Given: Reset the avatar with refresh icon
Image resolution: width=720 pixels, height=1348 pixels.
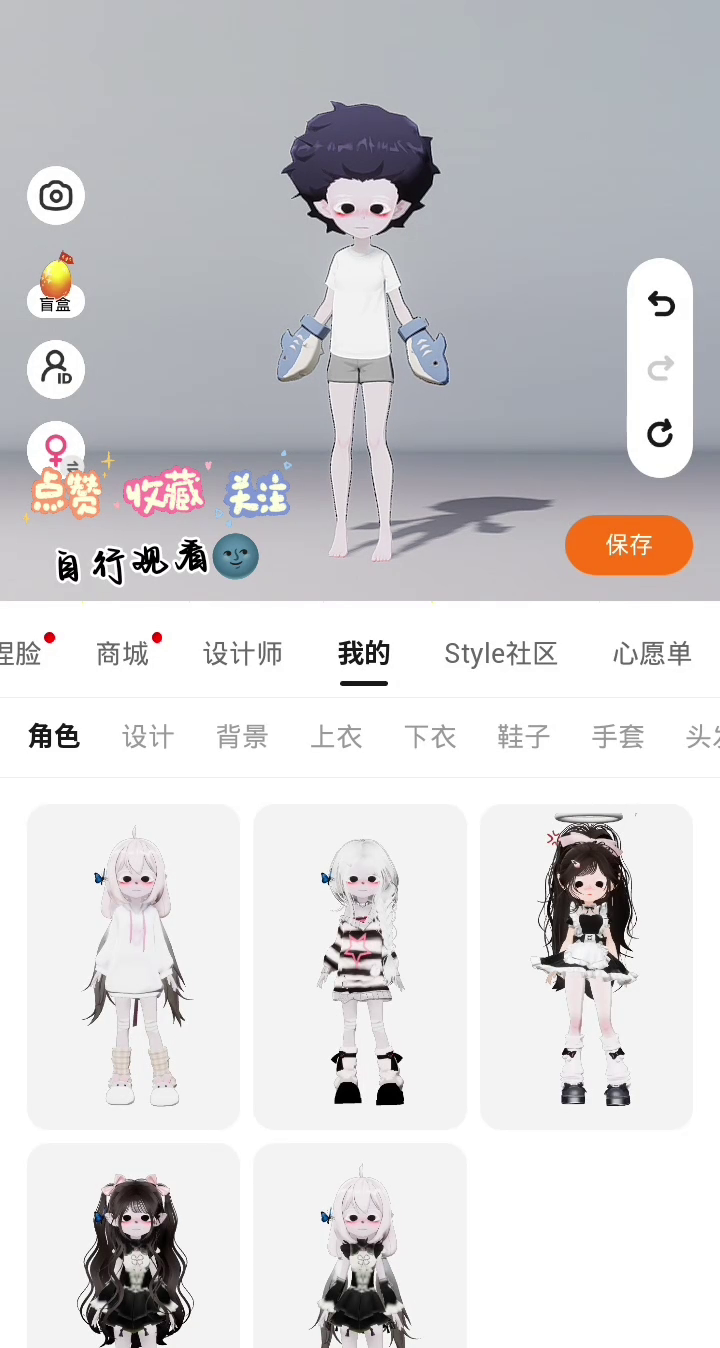Looking at the screenshot, I should (x=660, y=433).
